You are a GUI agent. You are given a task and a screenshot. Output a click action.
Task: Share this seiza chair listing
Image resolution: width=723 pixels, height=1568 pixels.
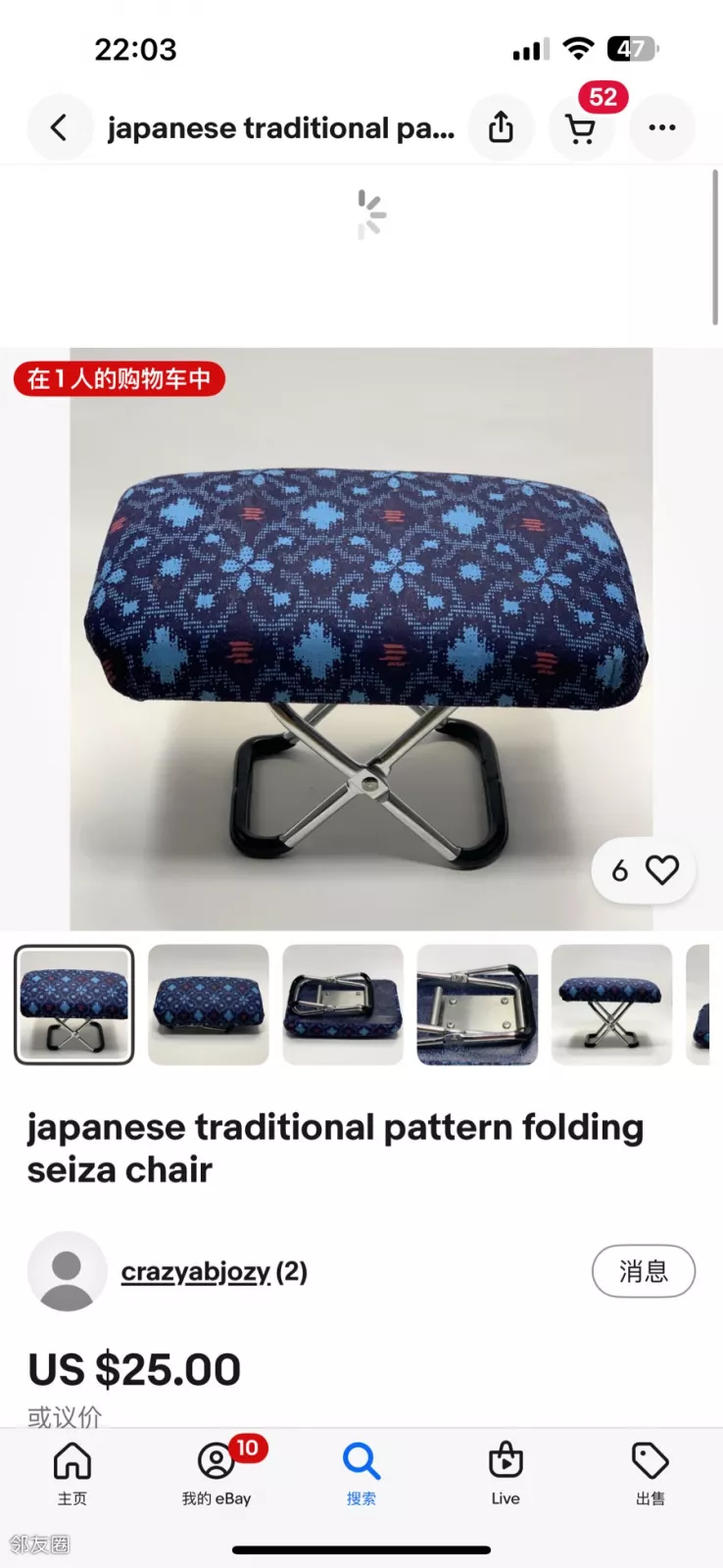[x=501, y=127]
